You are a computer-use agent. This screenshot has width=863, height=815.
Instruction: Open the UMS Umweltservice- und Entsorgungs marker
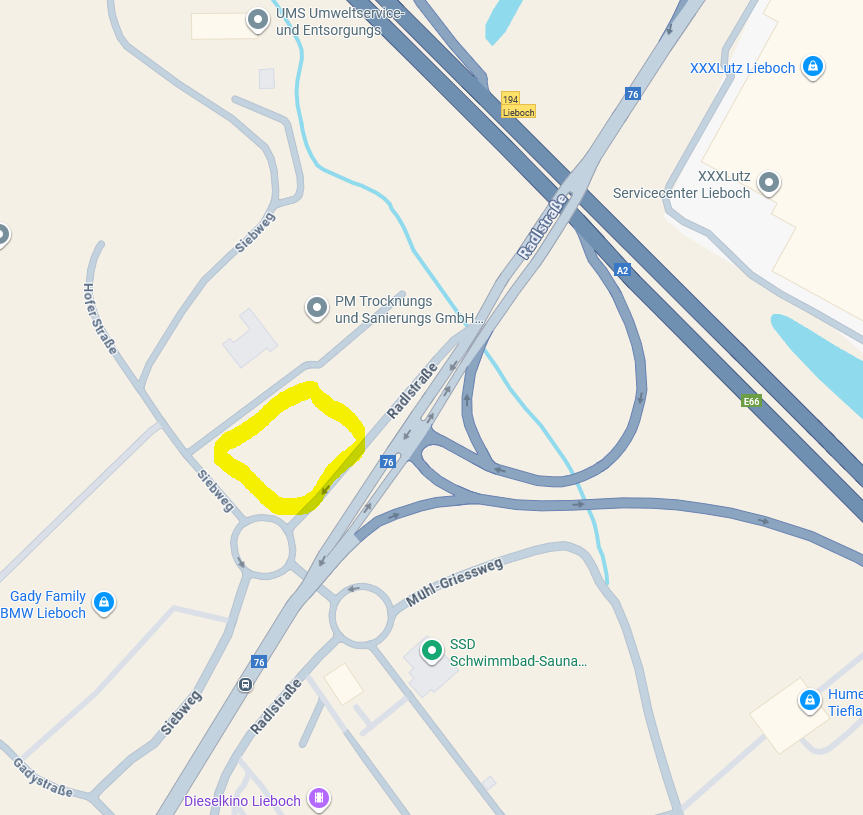click(258, 19)
